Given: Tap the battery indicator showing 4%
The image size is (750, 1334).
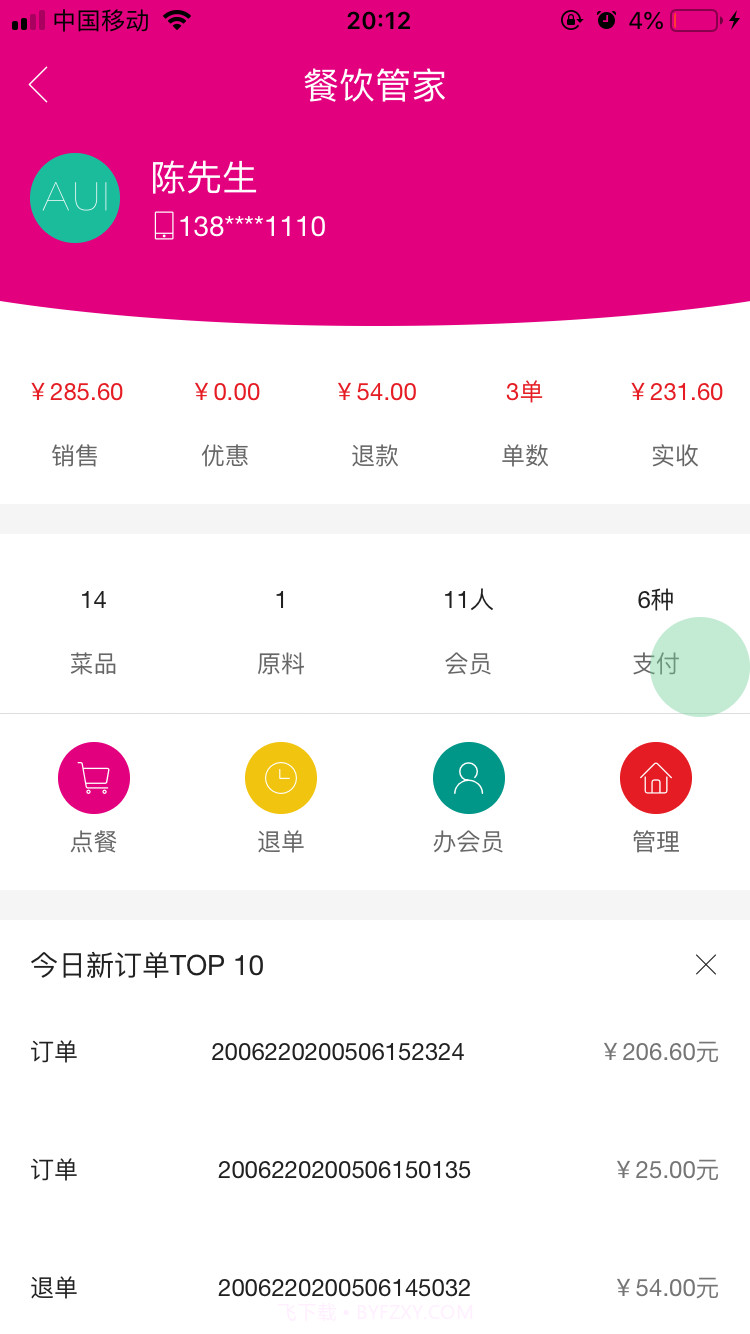Looking at the screenshot, I should coord(695,18).
